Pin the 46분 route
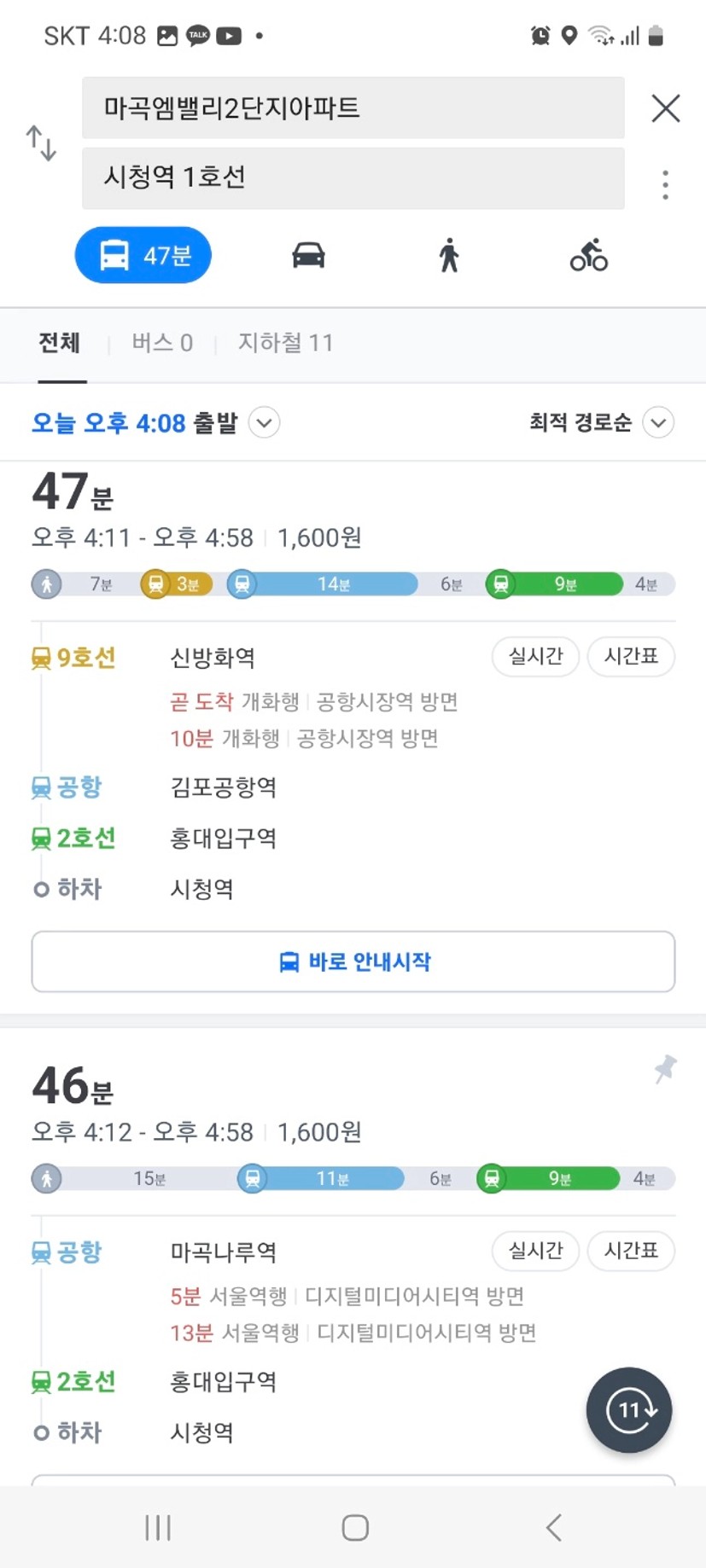Screen dimensions: 706x1568 [x=665, y=1068]
